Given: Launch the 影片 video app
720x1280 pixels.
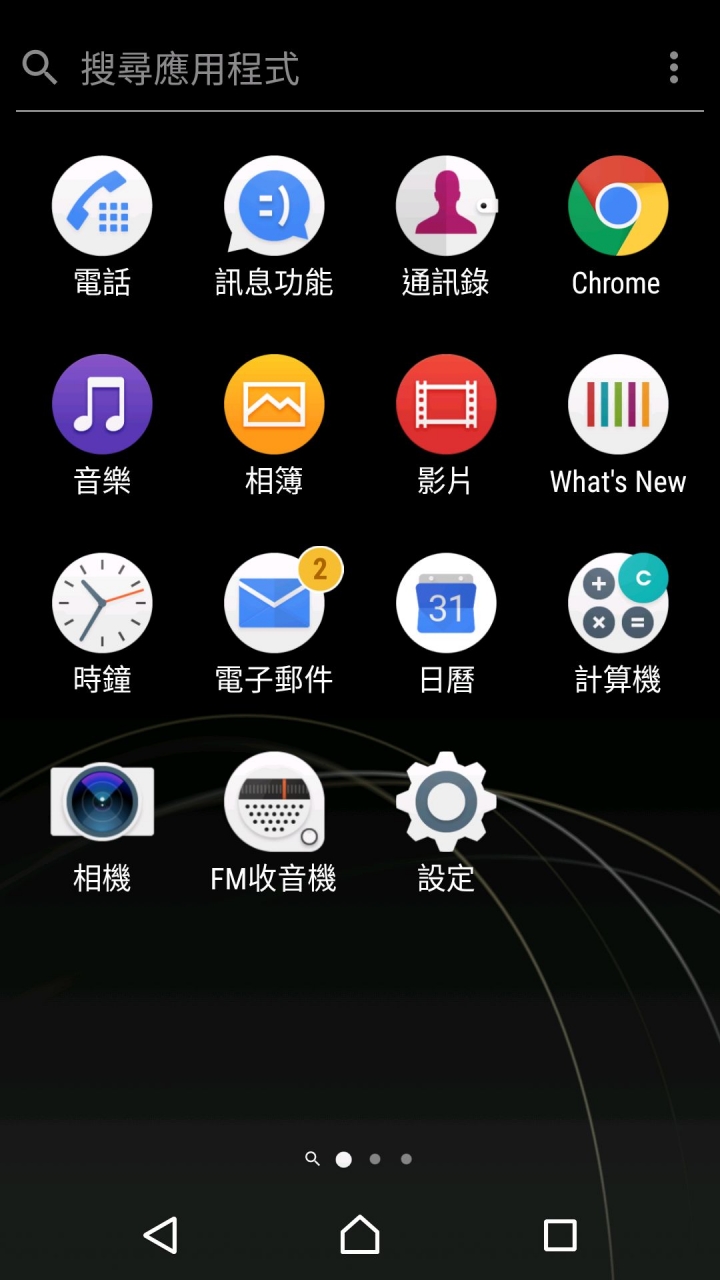Looking at the screenshot, I should pyautogui.click(x=446, y=405).
